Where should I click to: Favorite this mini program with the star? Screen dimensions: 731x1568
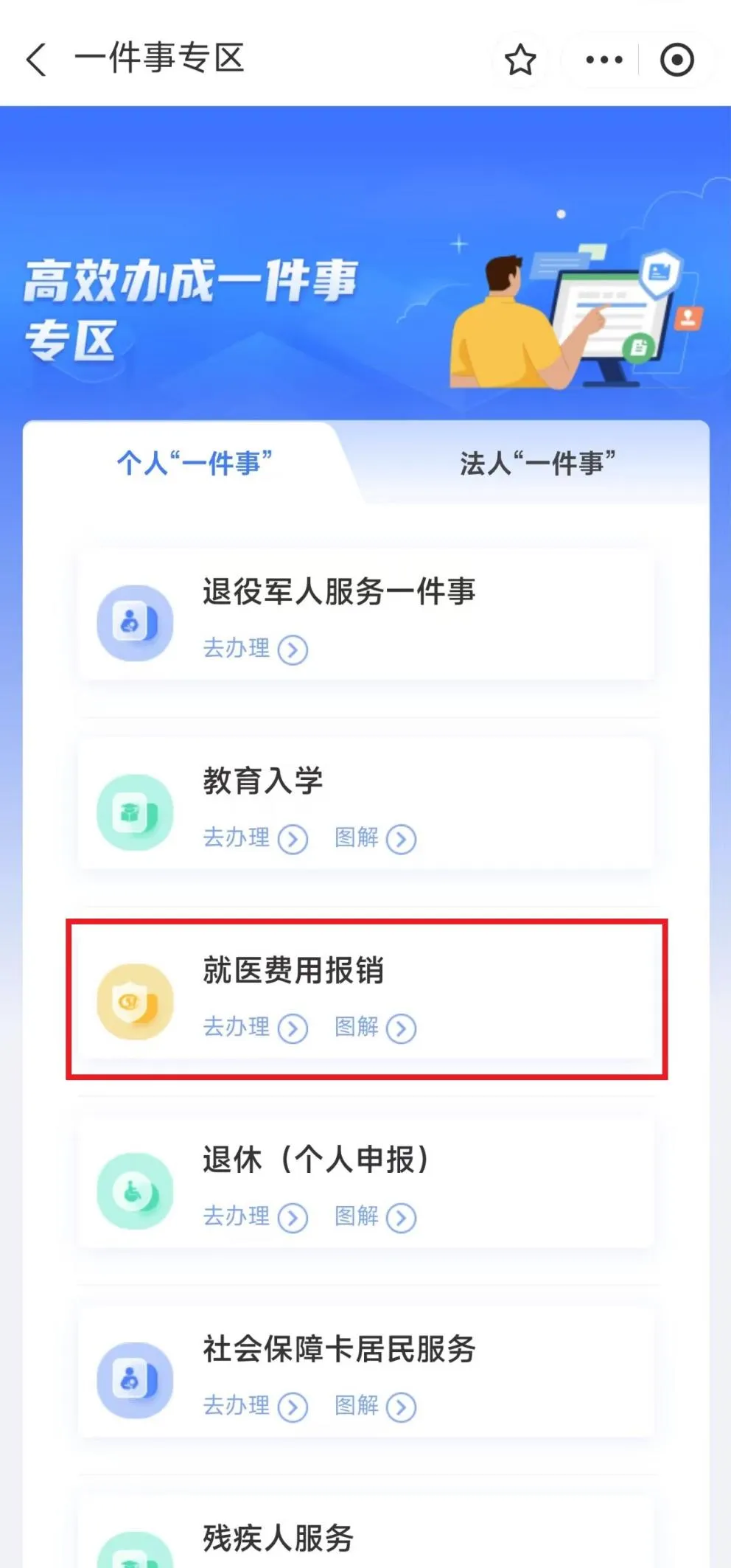(x=520, y=60)
